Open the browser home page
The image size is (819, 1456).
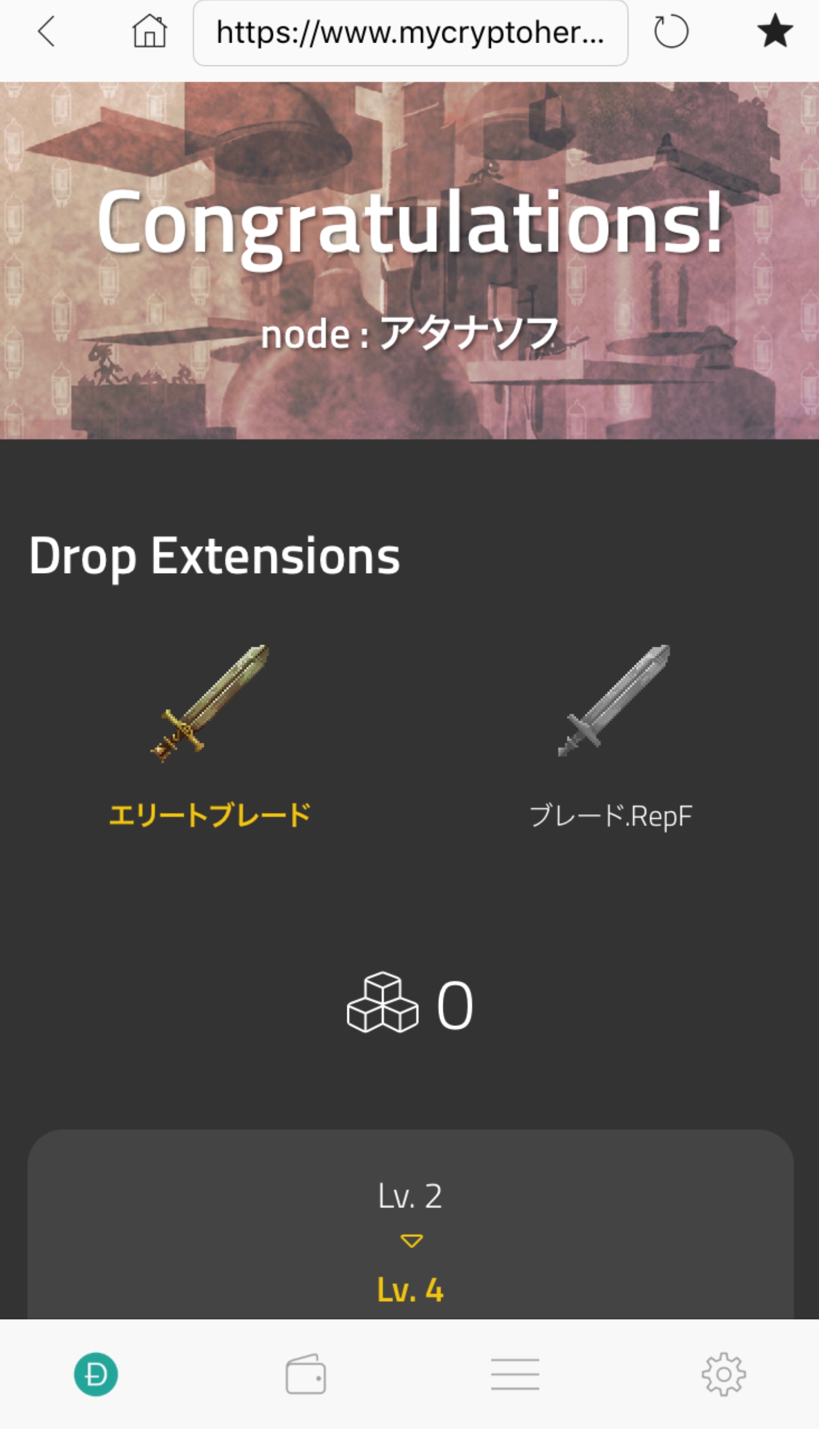149,32
